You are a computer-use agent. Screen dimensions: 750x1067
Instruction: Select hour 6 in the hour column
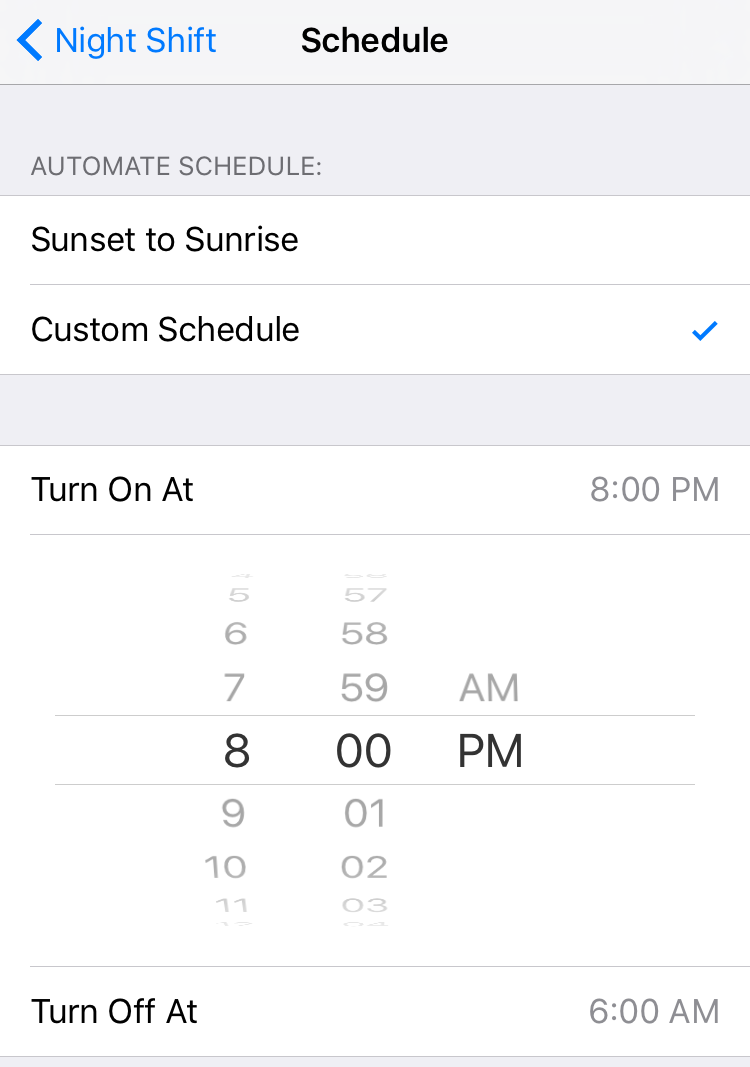click(x=232, y=632)
